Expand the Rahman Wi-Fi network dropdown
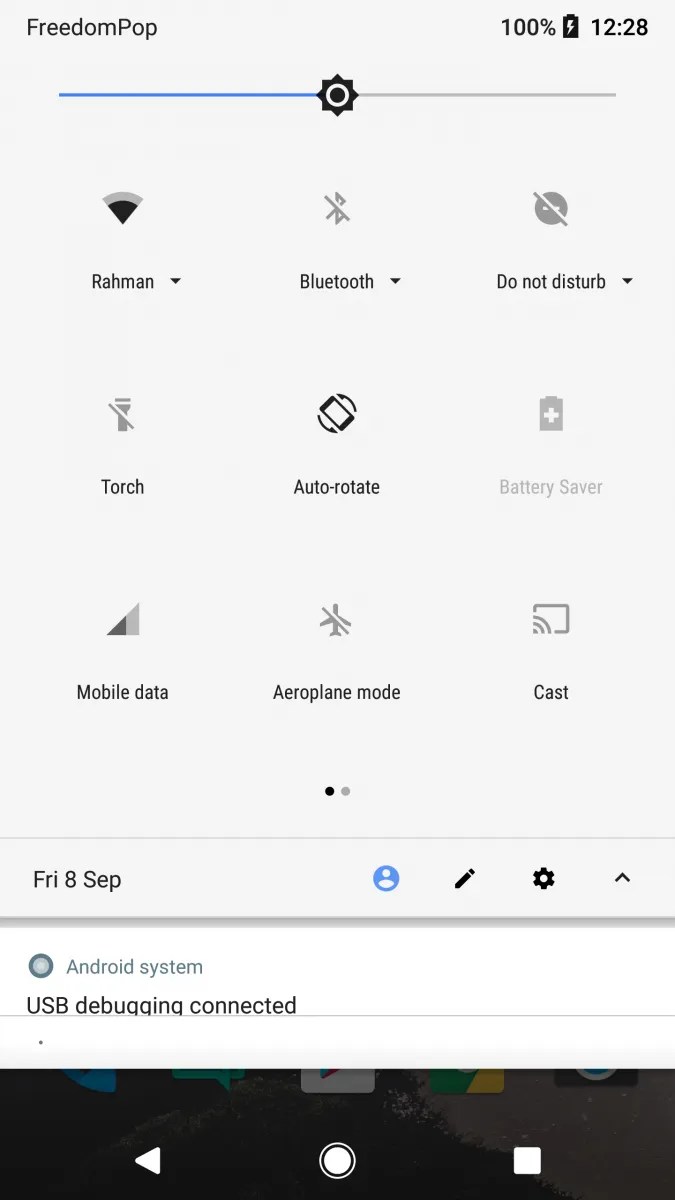The height and width of the screenshot is (1200, 675). pyautogui.click(x=136, y=282)
